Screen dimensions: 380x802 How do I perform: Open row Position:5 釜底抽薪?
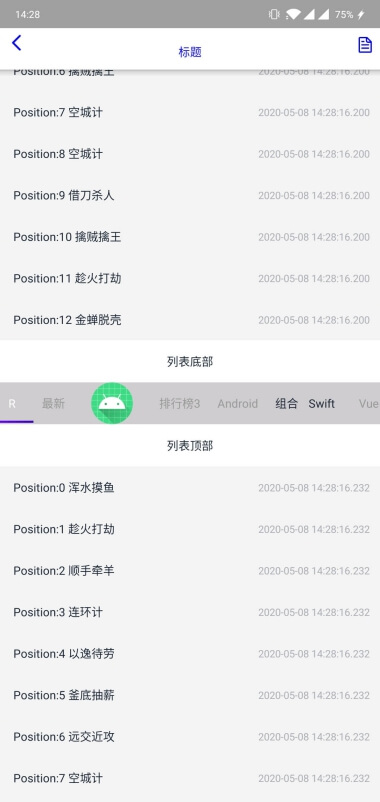[x=190, y=695]
